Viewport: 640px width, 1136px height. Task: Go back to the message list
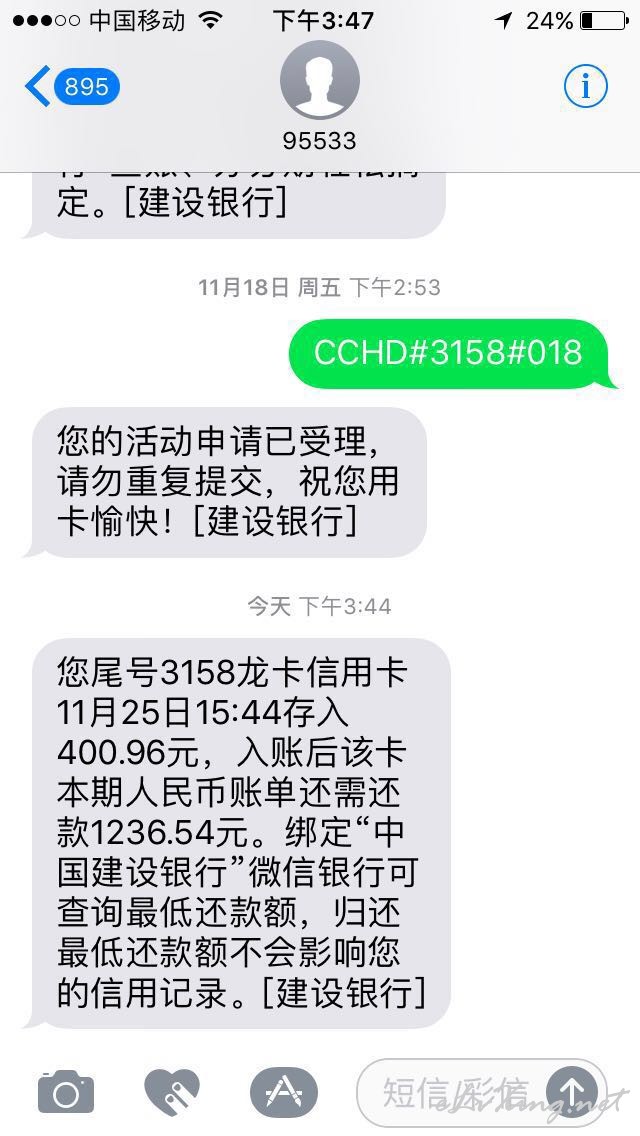[x=71, y=86]
